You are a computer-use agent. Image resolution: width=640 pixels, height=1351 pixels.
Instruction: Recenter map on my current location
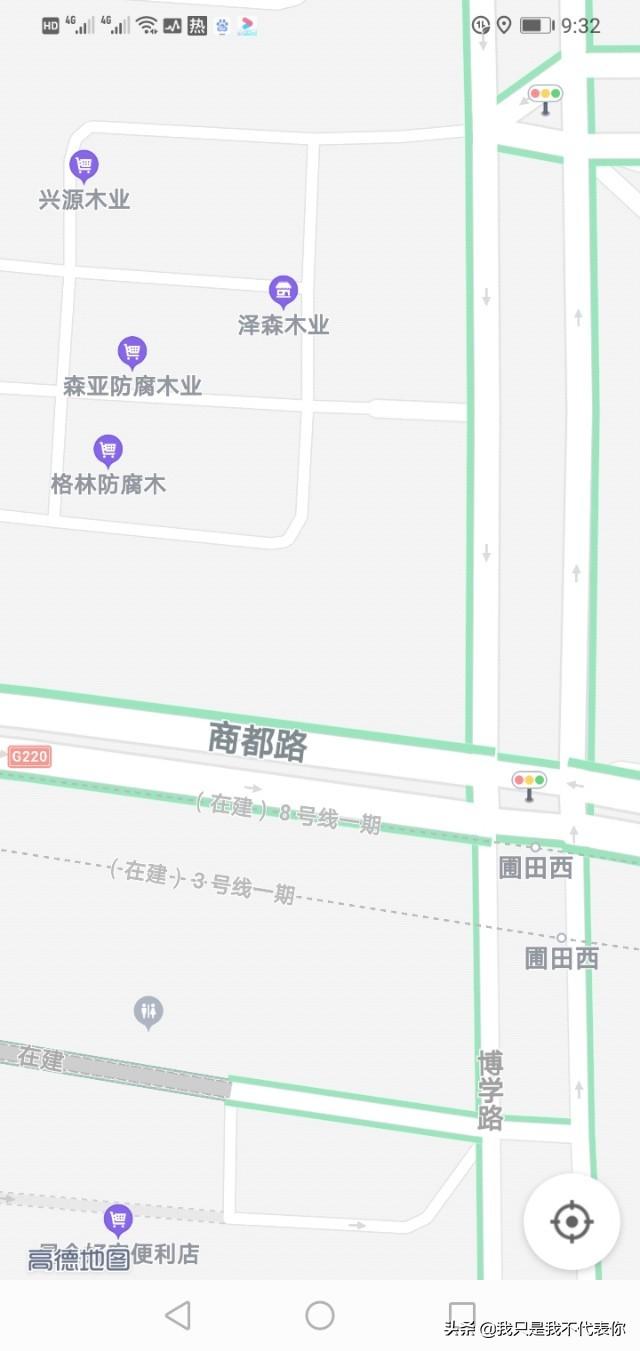click(572, 1221)
